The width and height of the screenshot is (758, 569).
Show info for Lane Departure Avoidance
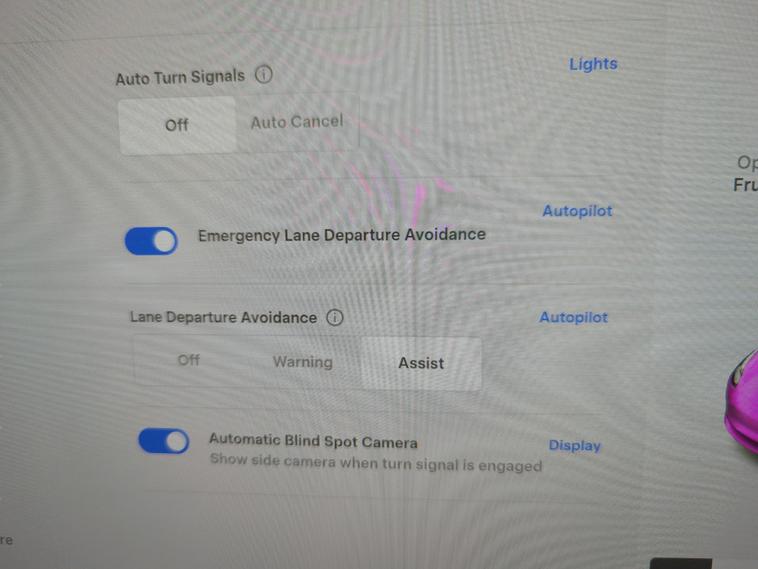click(x=335, y=318)
